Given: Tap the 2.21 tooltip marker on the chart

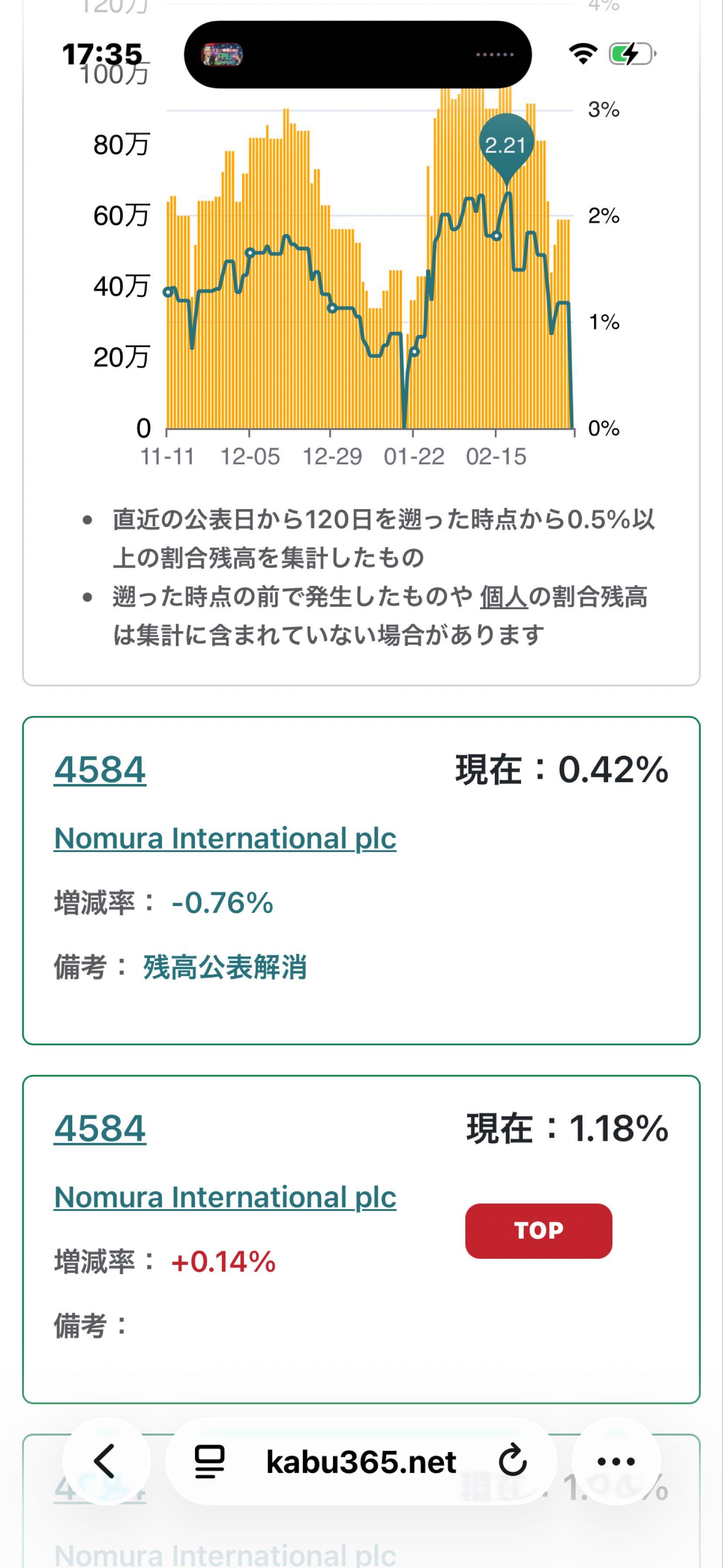Looking at the screenshot, I should pos(506,145).
